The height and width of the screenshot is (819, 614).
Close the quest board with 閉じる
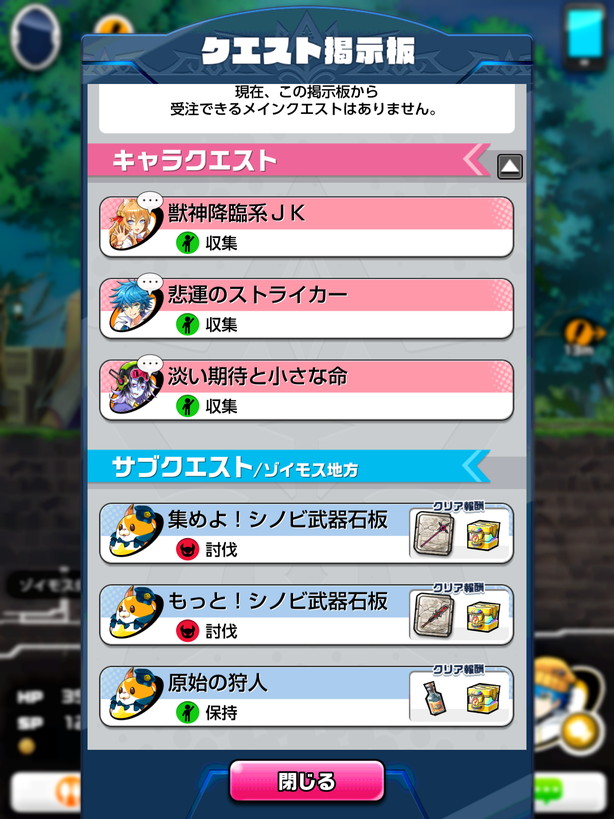pos(306,781)
